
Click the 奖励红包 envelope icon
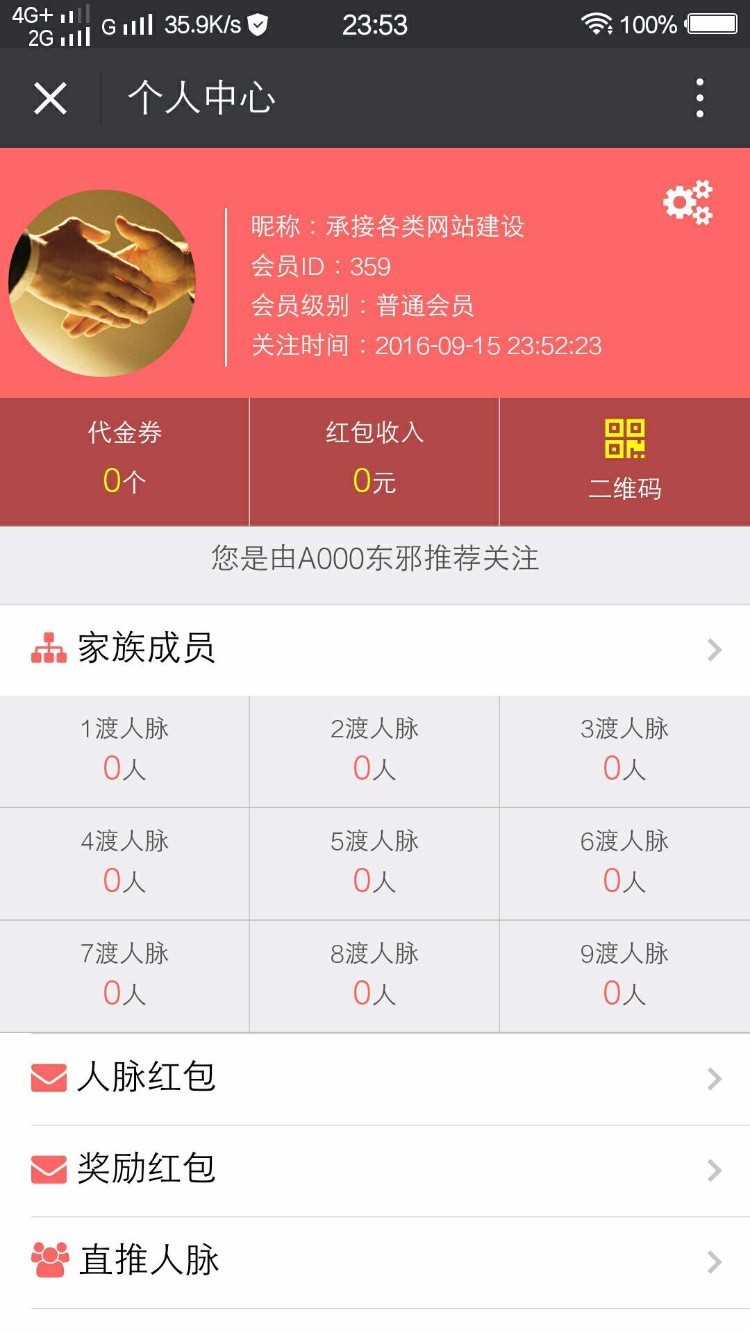point(47,1168)
